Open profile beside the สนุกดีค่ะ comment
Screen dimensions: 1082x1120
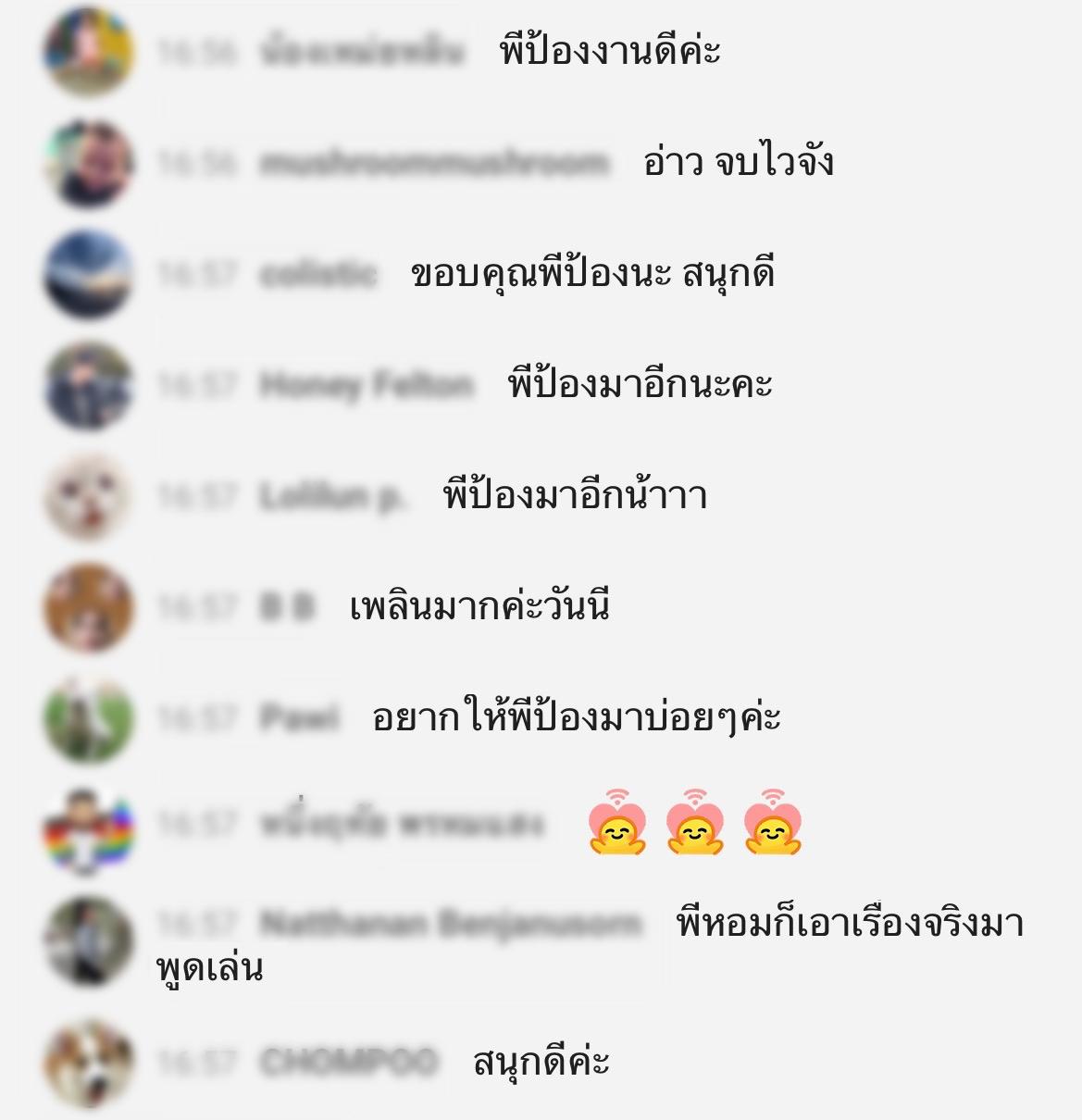pyautogui.click(x=89, y=1063)
